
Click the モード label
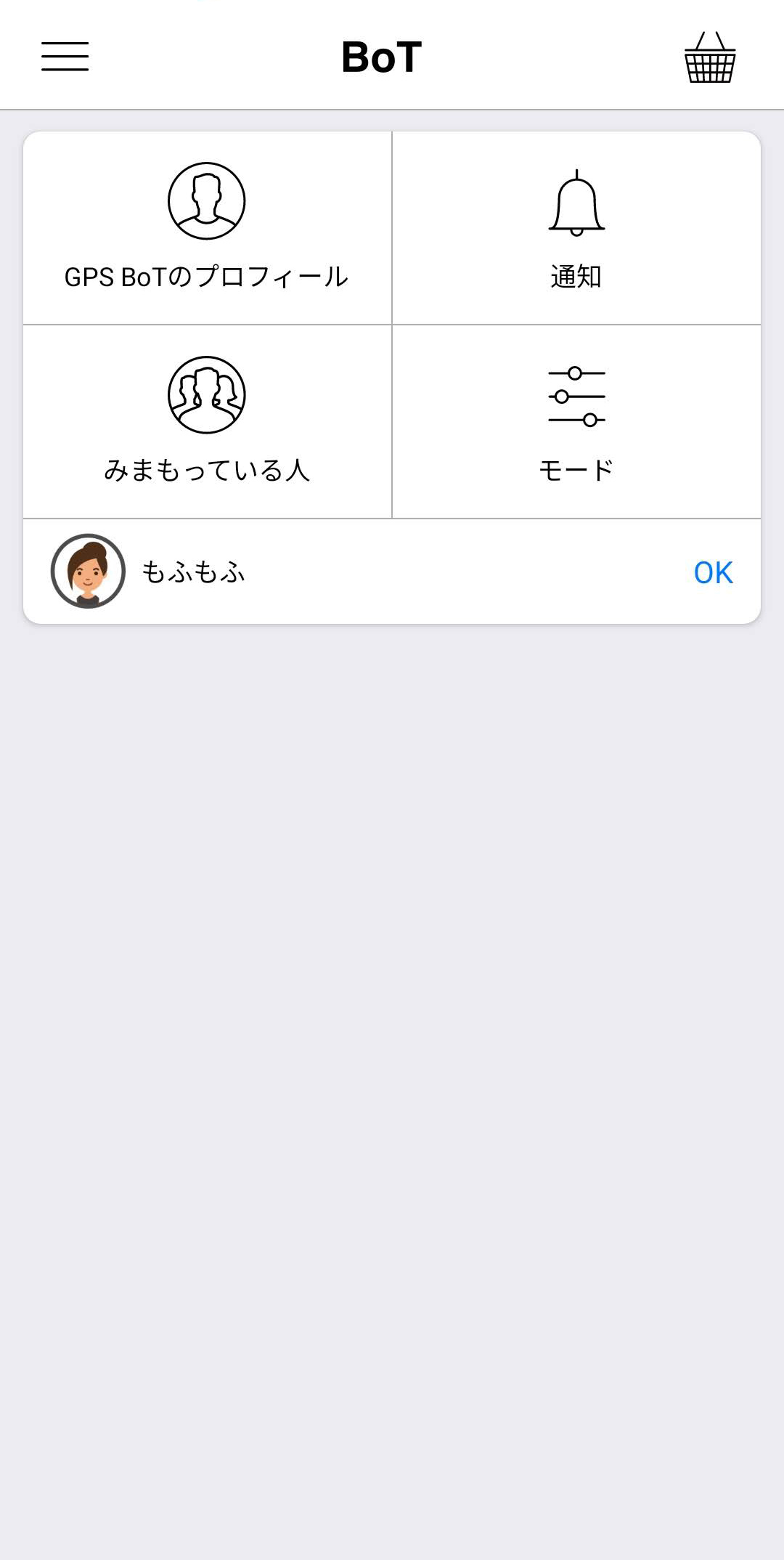click(577, 470)
